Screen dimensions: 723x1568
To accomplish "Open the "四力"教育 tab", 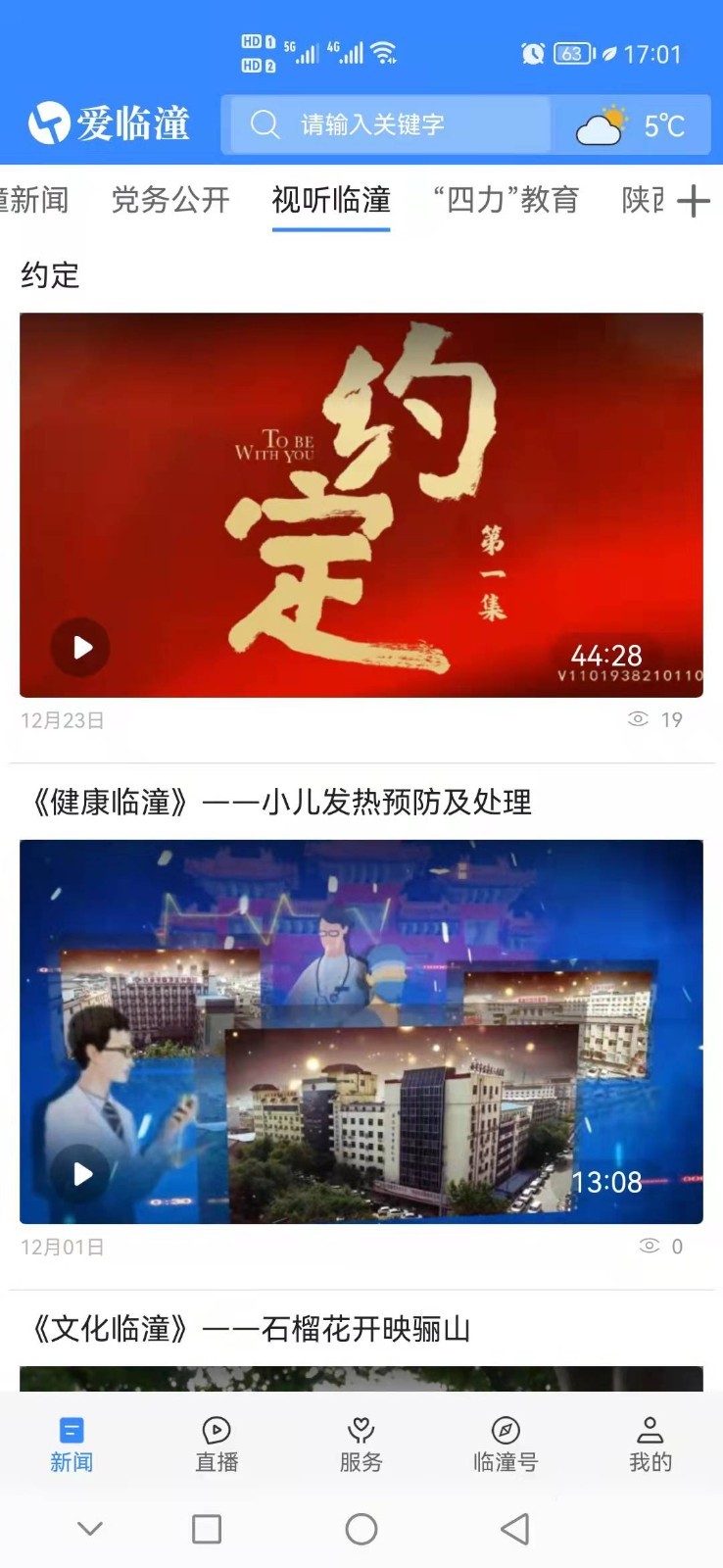I will click(x=506, y=200).
